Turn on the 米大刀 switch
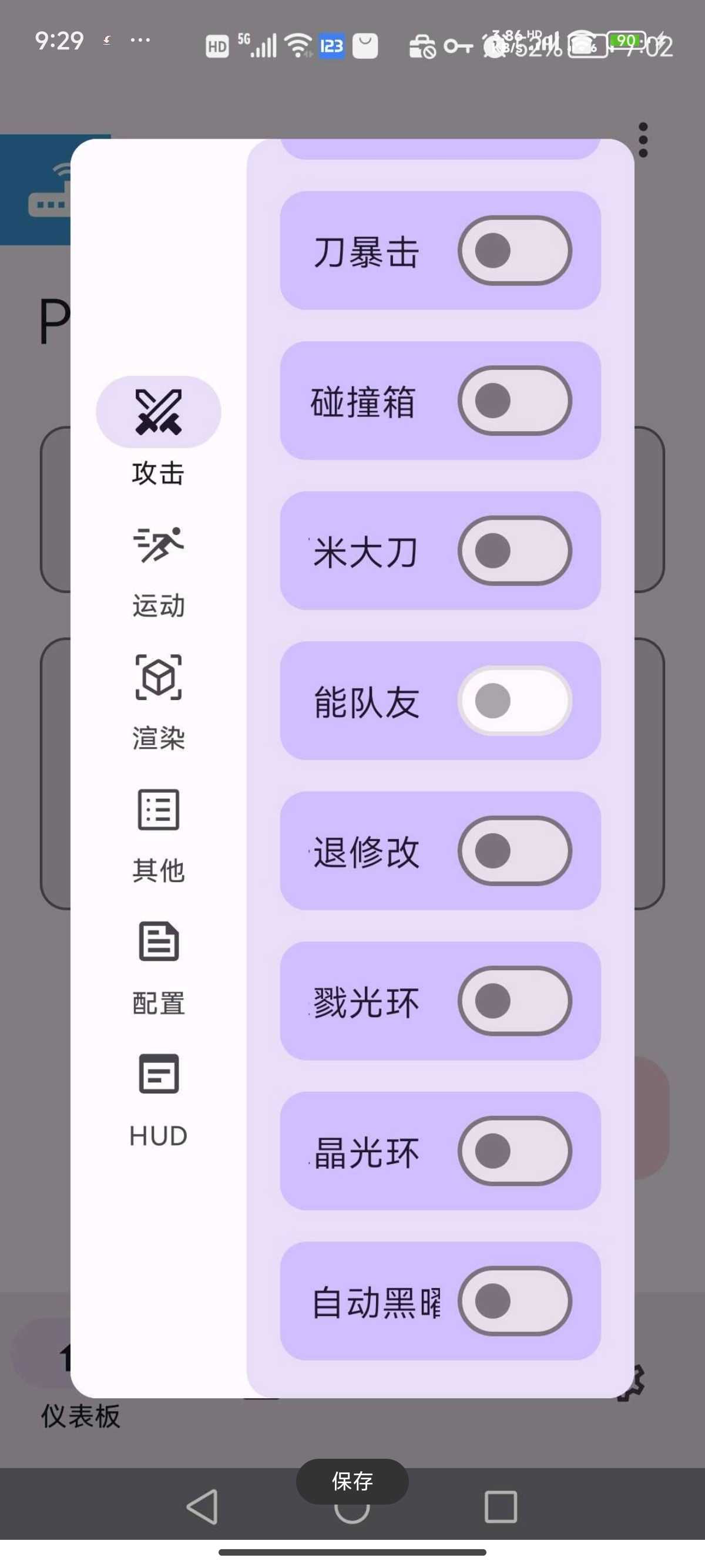Viewport: 705px width, 1568px height. point(515,551)
